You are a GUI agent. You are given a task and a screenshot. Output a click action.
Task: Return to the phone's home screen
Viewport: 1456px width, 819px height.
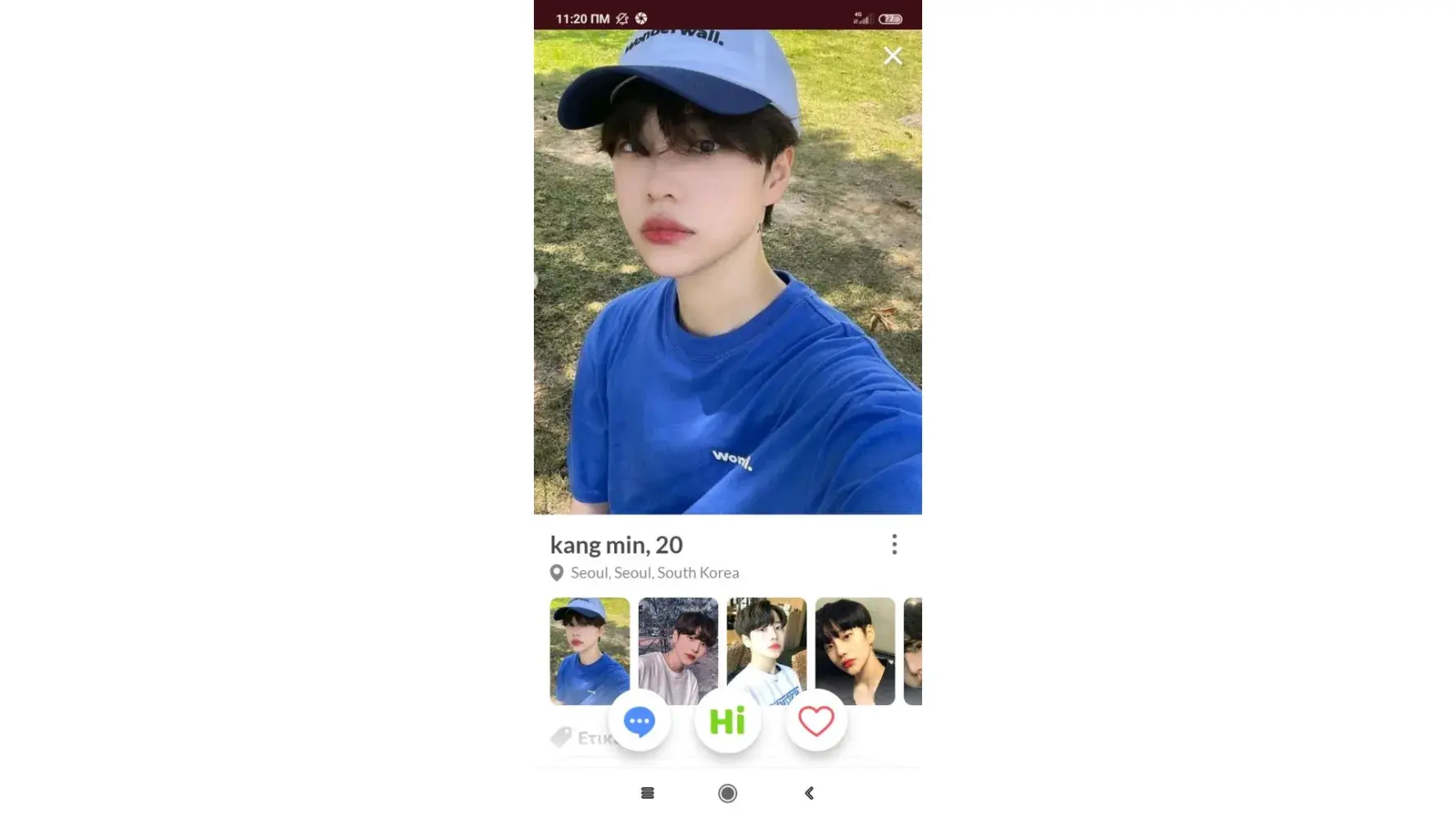coord(727,793)
